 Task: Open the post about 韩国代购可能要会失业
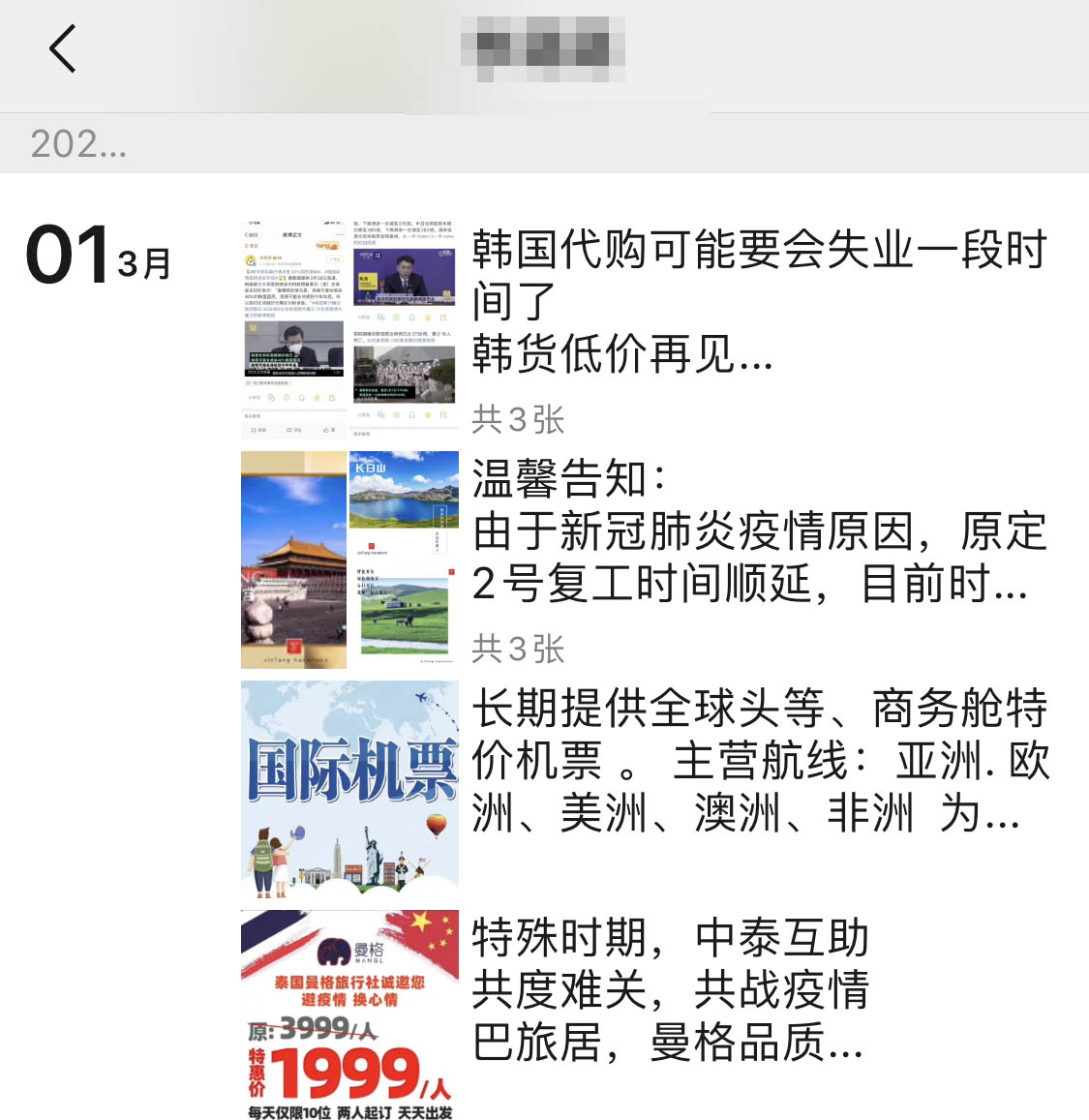click(x=758, y=302)
